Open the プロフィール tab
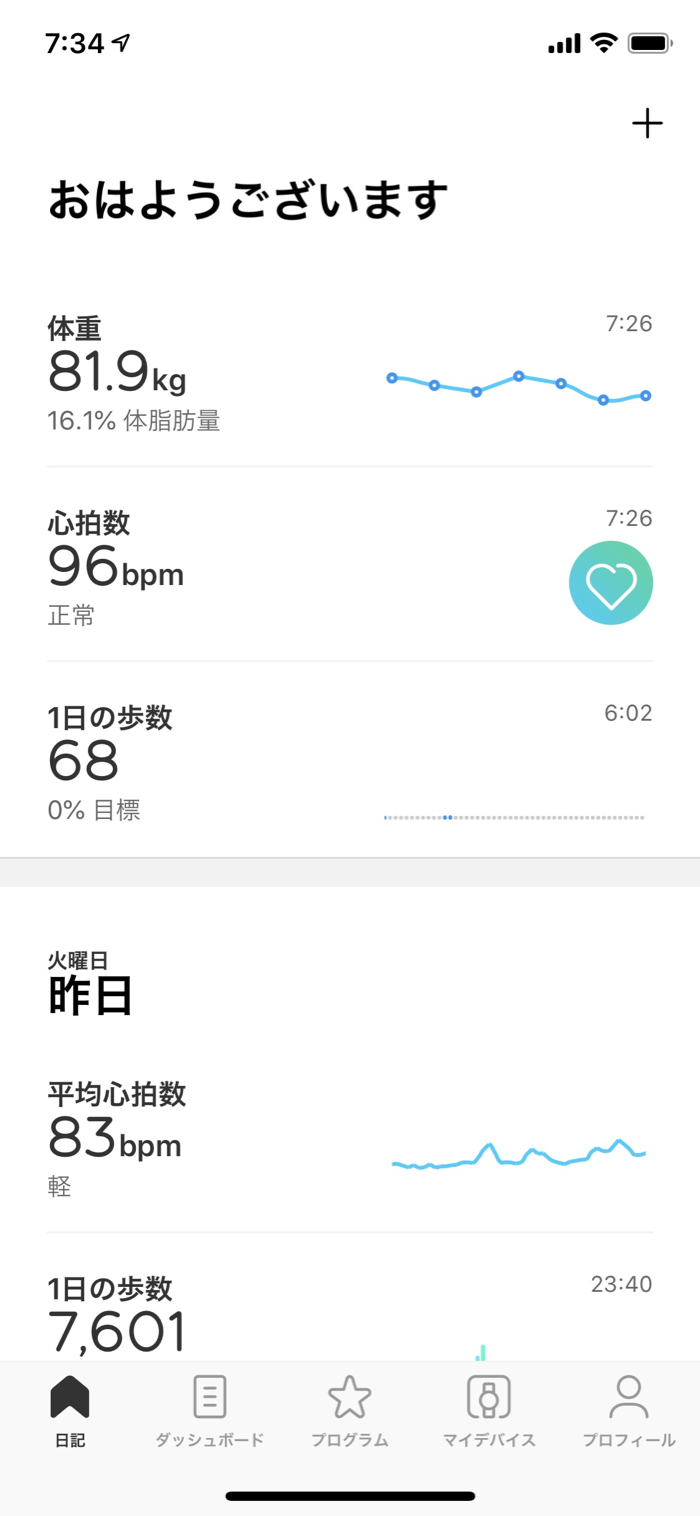 pos(629,1410)
